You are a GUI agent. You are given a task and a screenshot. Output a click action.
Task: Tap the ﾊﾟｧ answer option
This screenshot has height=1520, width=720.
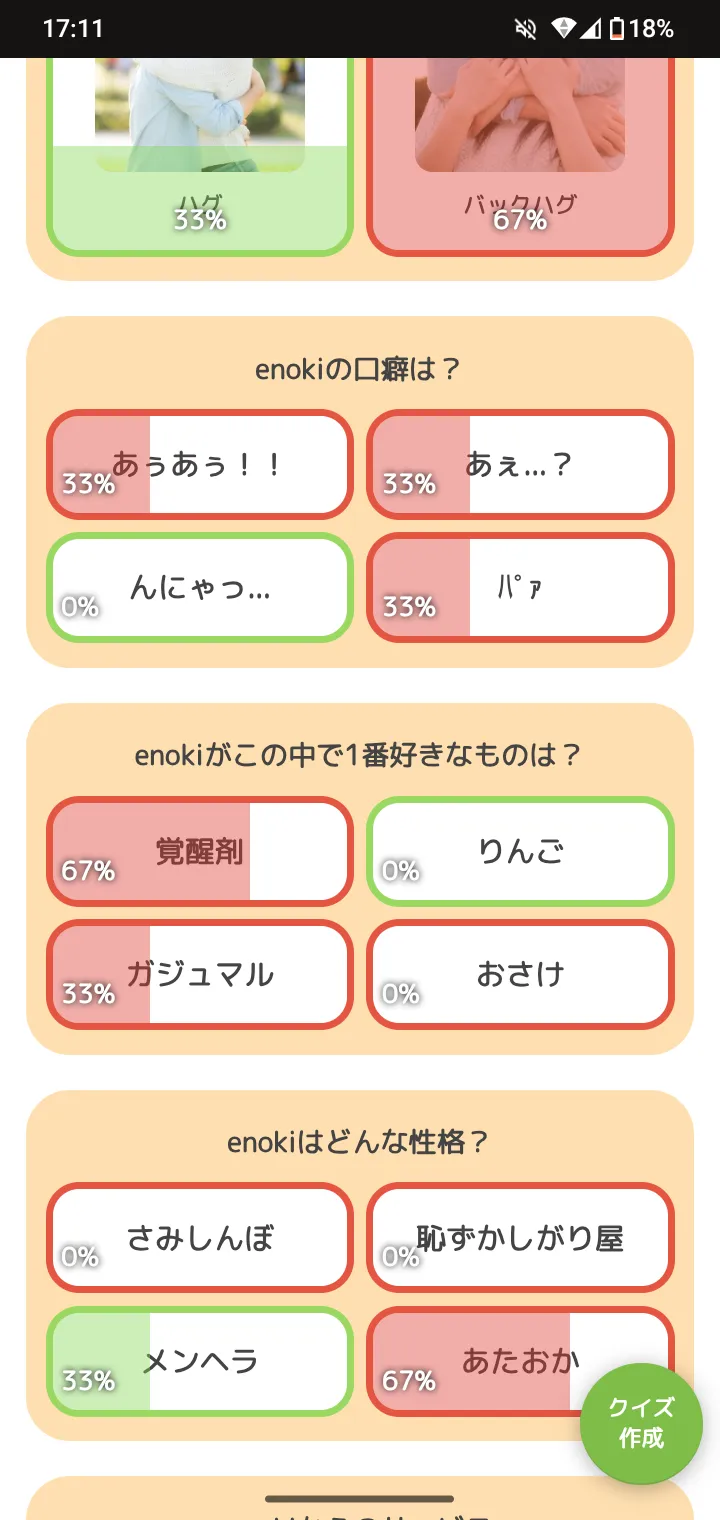click(520, 587)
